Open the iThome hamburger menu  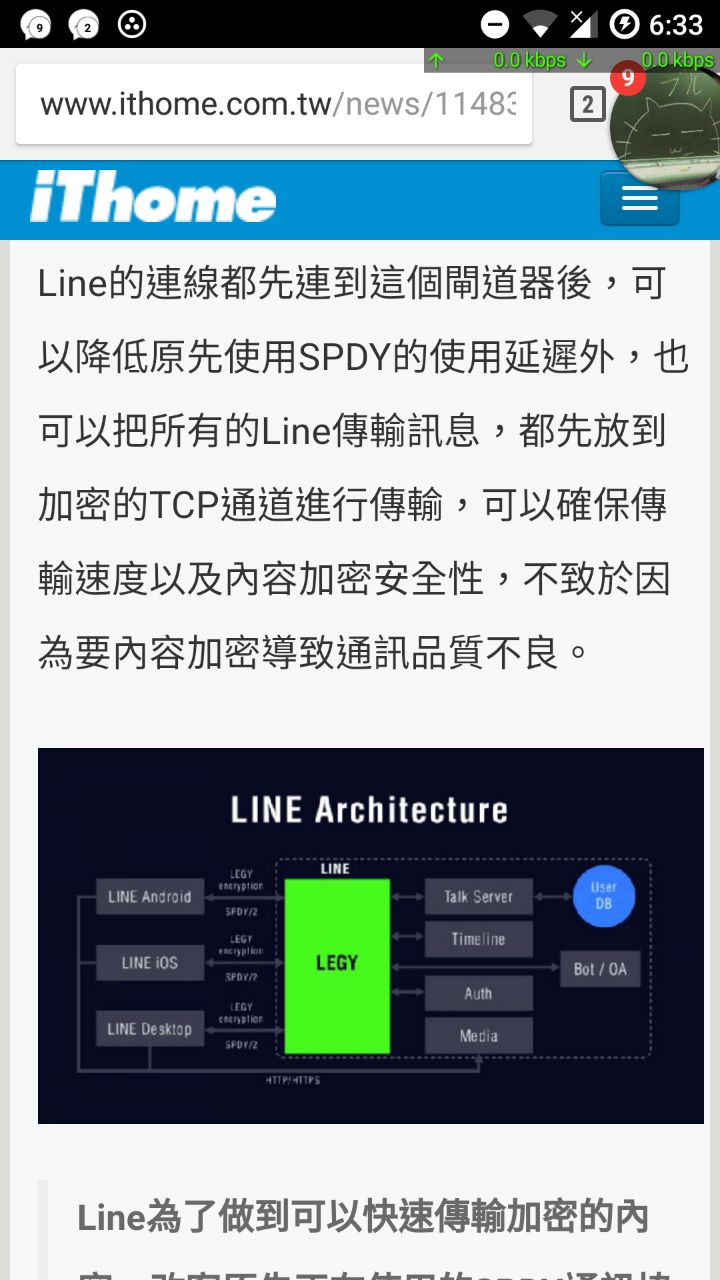640,199
